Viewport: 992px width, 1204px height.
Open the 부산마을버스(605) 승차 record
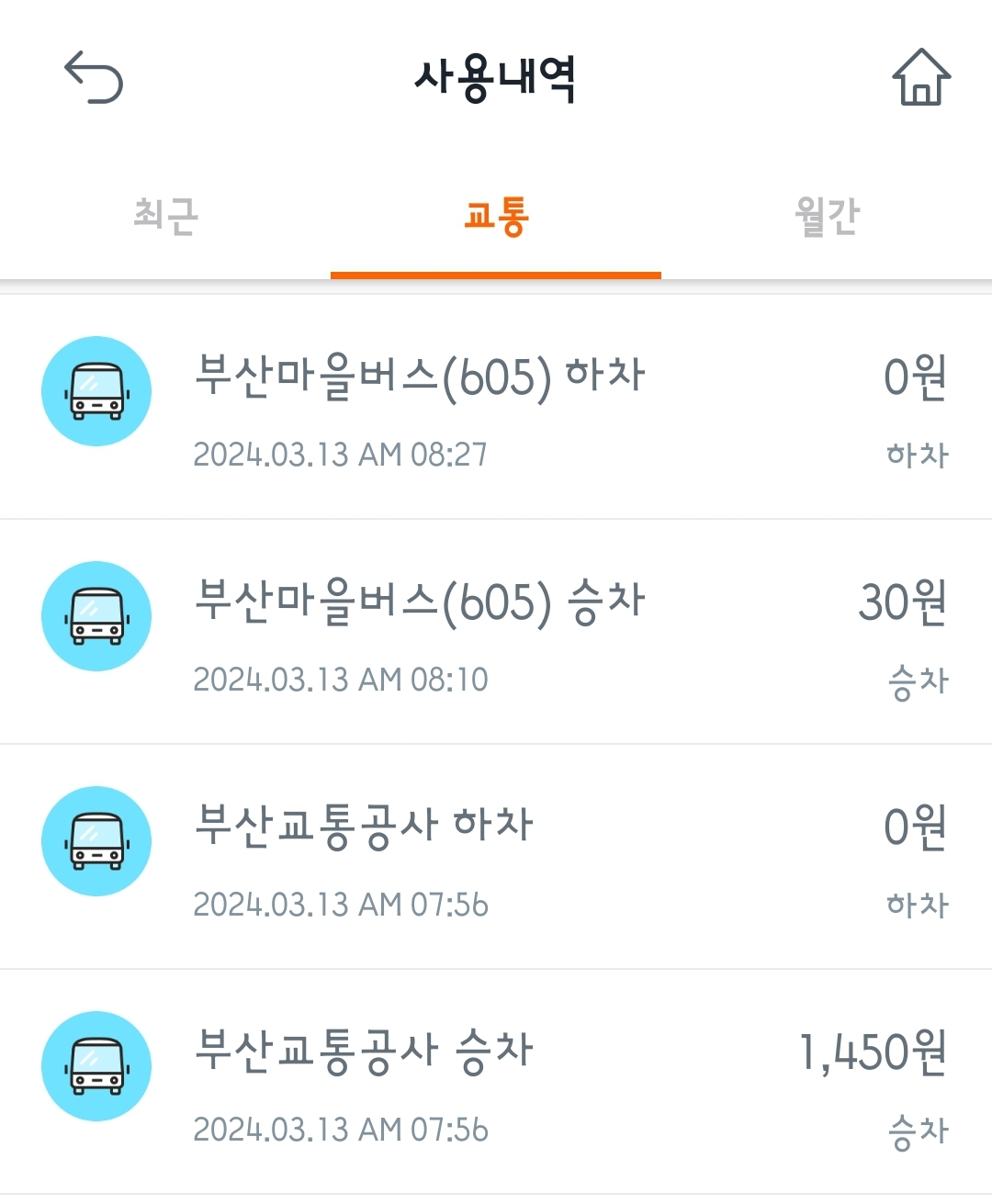pos(496,633)
